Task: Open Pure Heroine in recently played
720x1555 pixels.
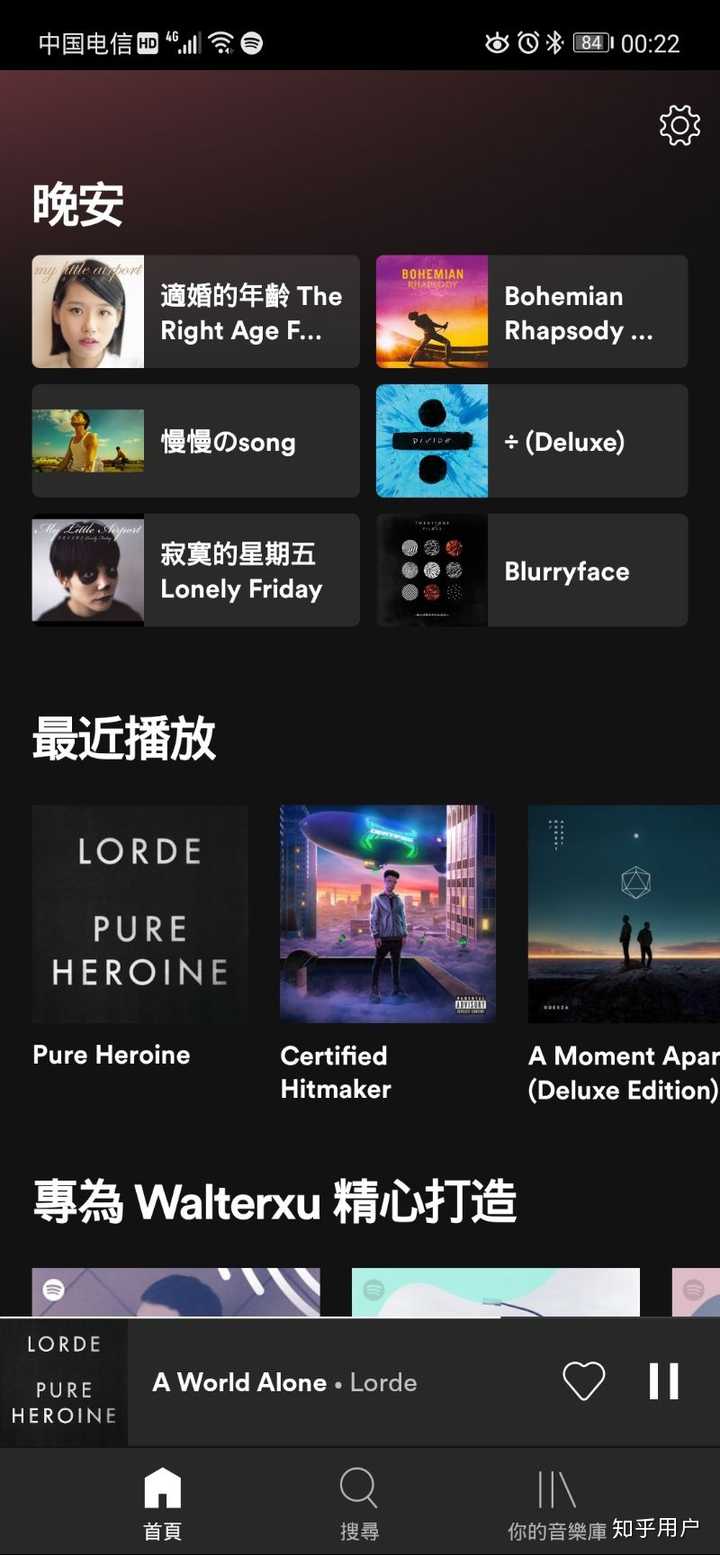Action: pyautogui.click(x=140, y=937)
